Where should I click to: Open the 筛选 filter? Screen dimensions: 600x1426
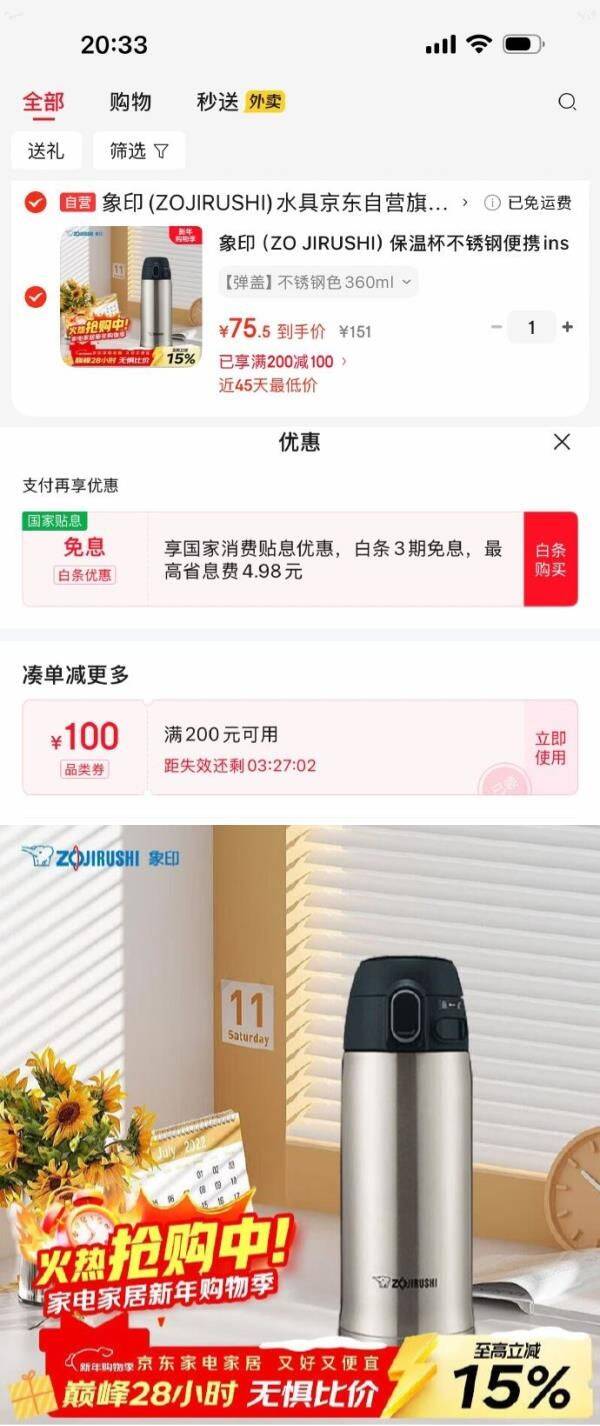tap(139, 151)
